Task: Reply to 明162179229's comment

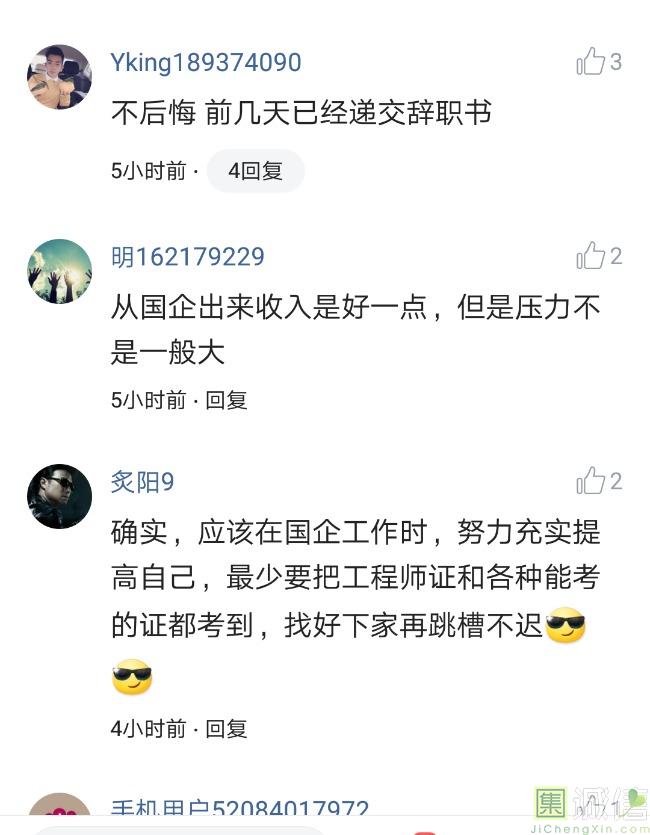Action: [x=226, y=400]
